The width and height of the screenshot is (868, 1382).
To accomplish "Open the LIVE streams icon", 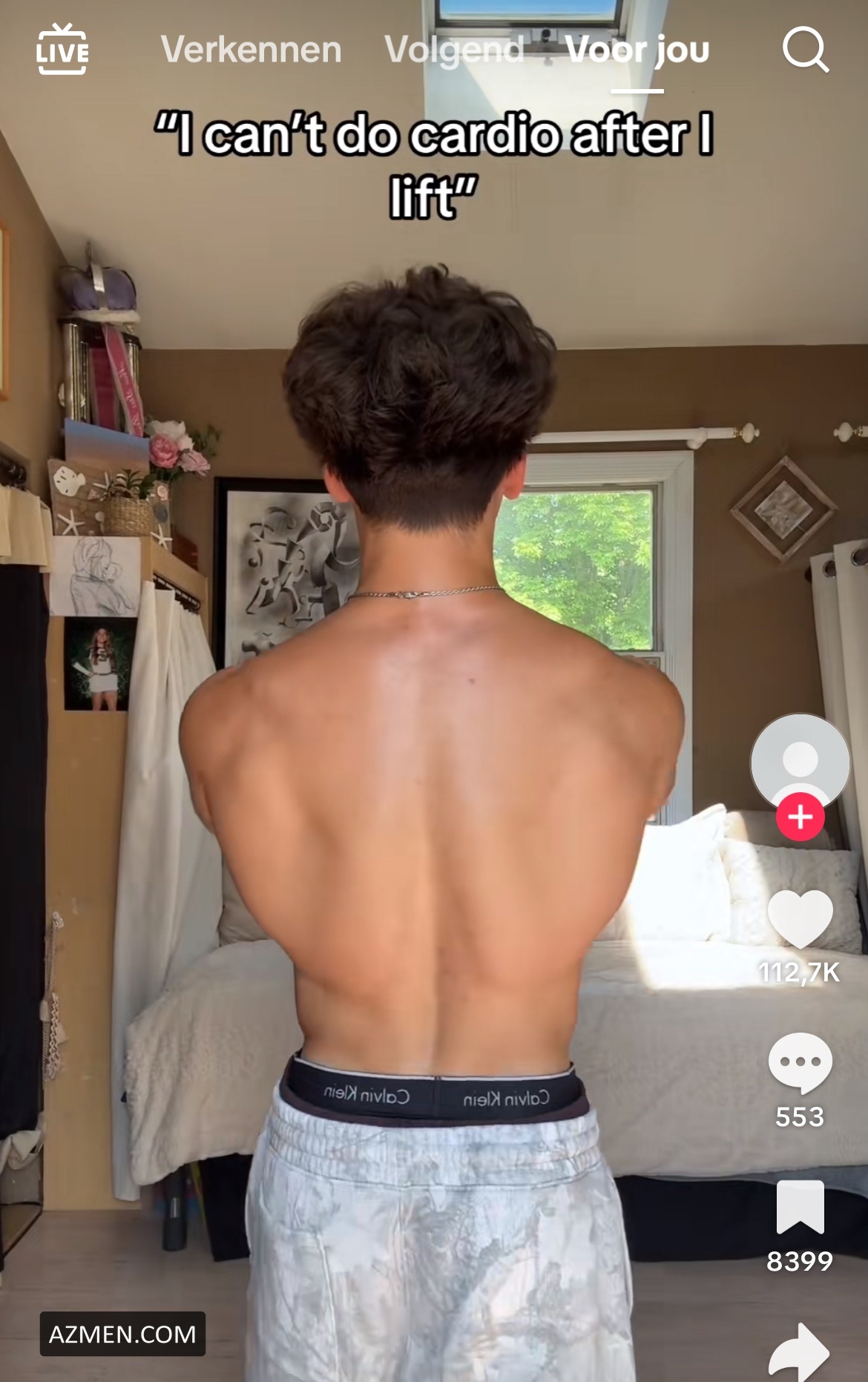I will click(62, 50).
